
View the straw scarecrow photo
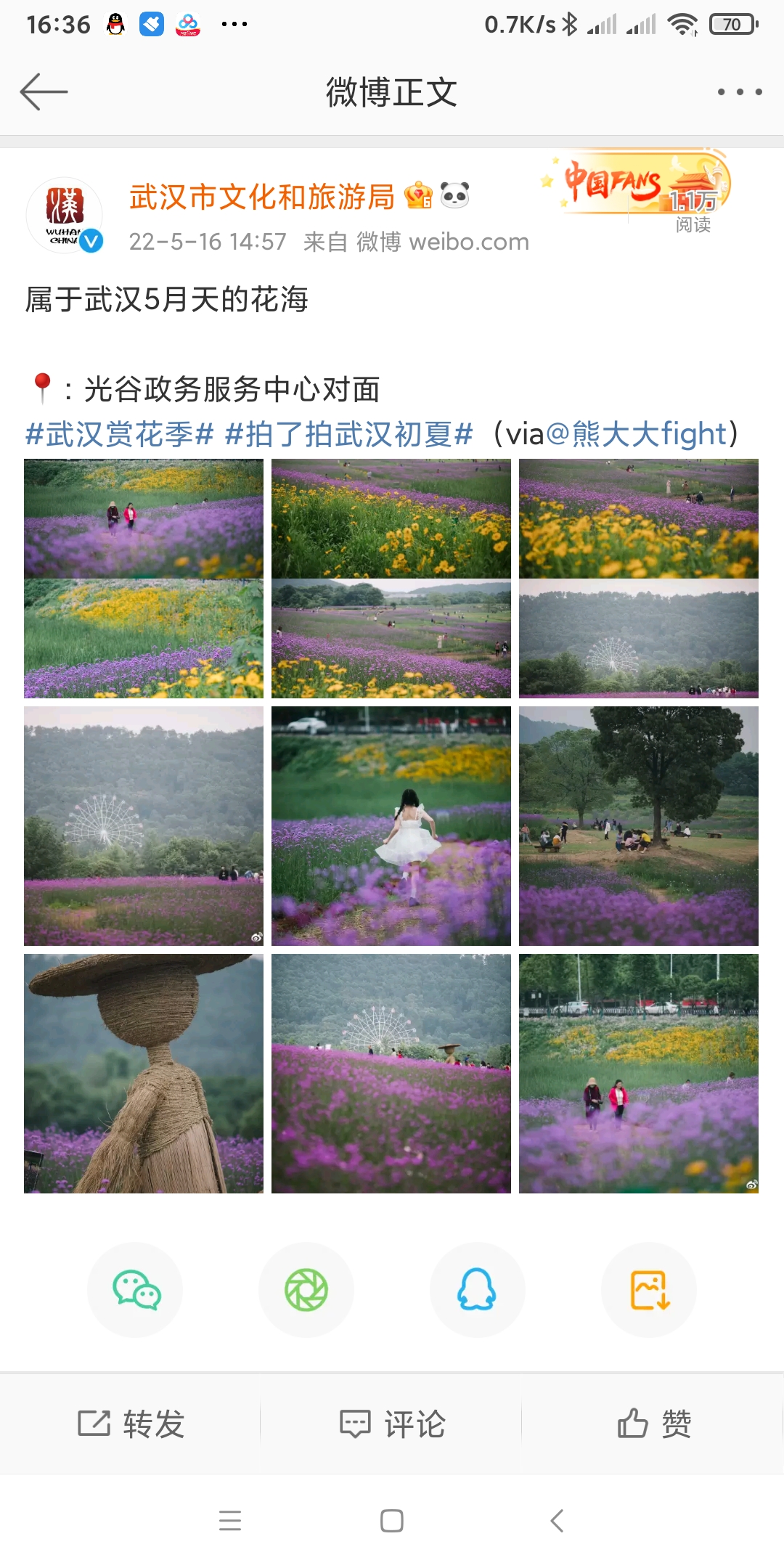[144, 1074]
